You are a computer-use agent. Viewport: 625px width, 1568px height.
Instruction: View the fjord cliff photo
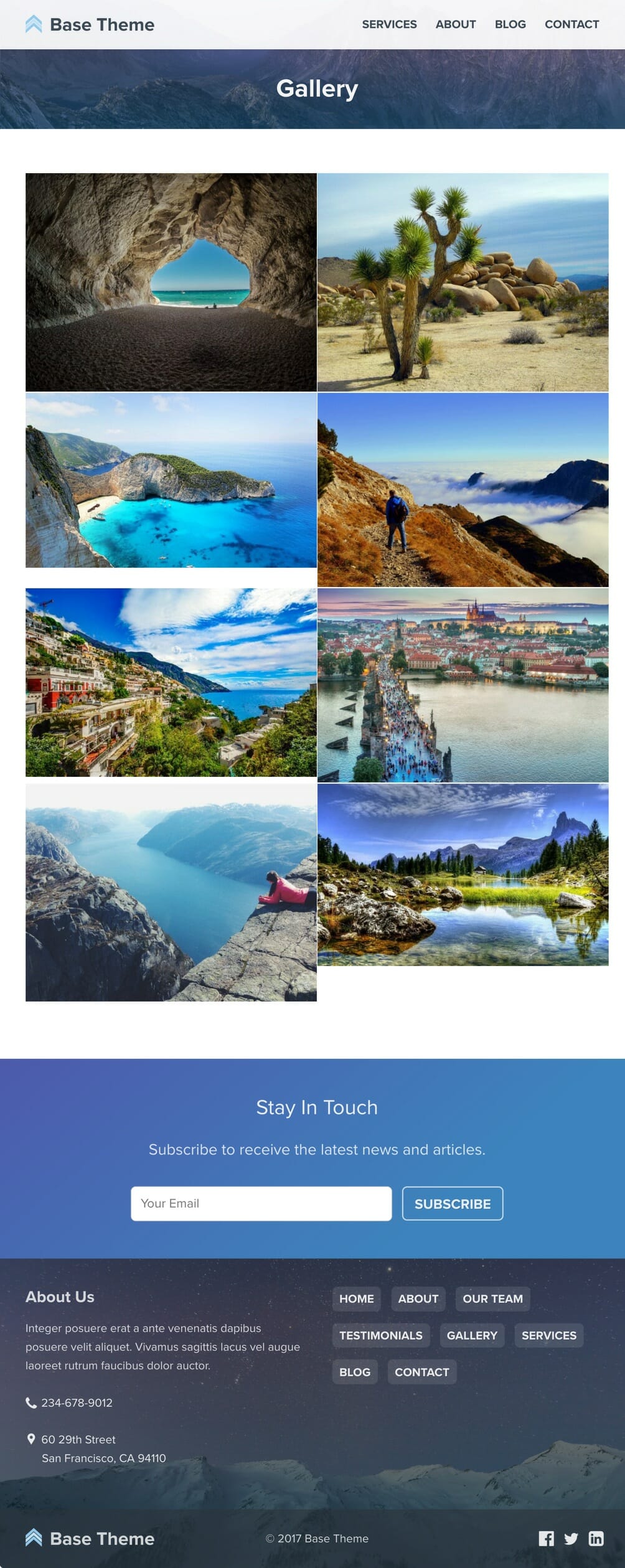(171, 892)
